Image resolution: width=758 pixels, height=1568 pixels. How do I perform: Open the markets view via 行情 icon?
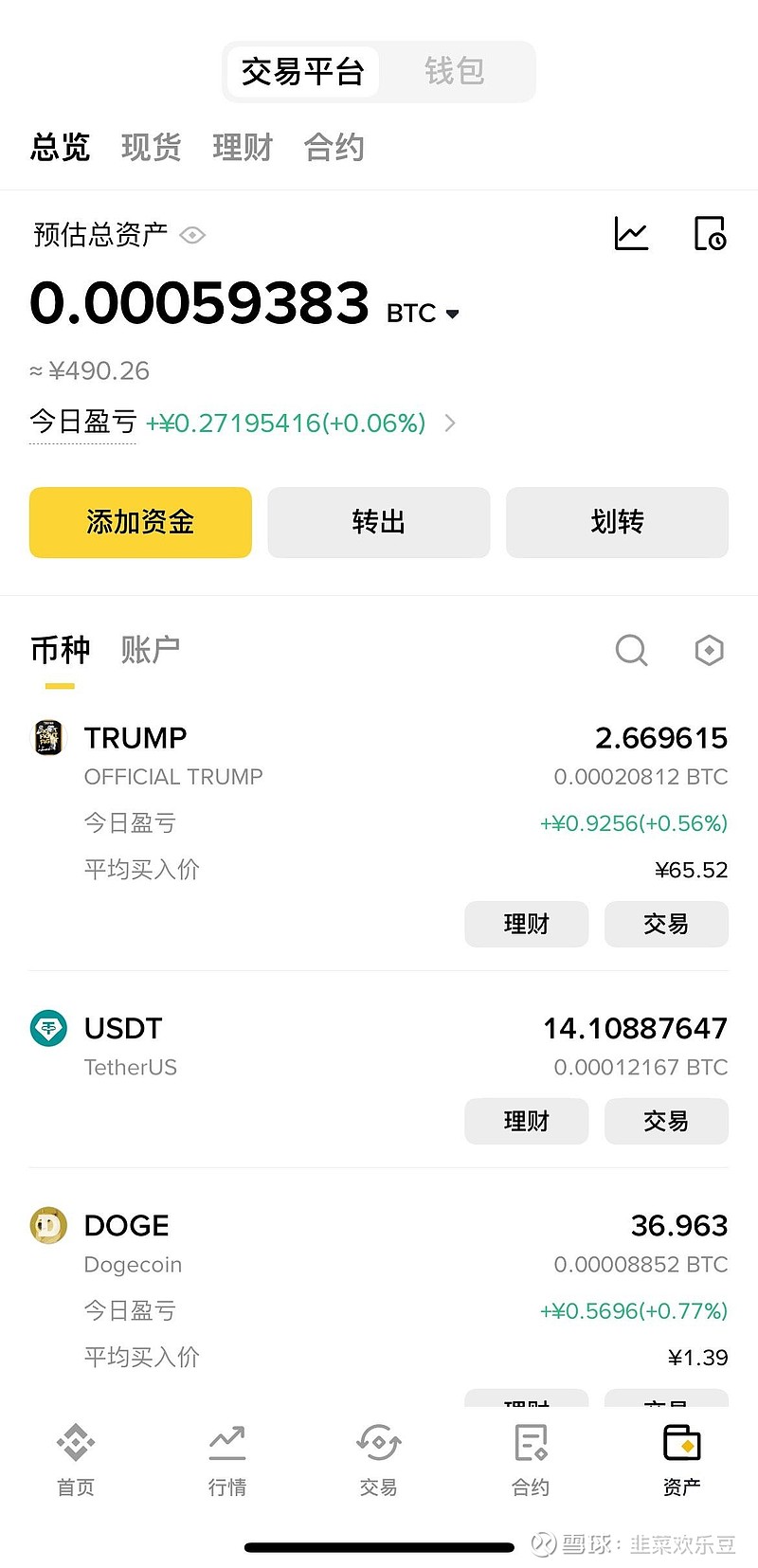226,1456
